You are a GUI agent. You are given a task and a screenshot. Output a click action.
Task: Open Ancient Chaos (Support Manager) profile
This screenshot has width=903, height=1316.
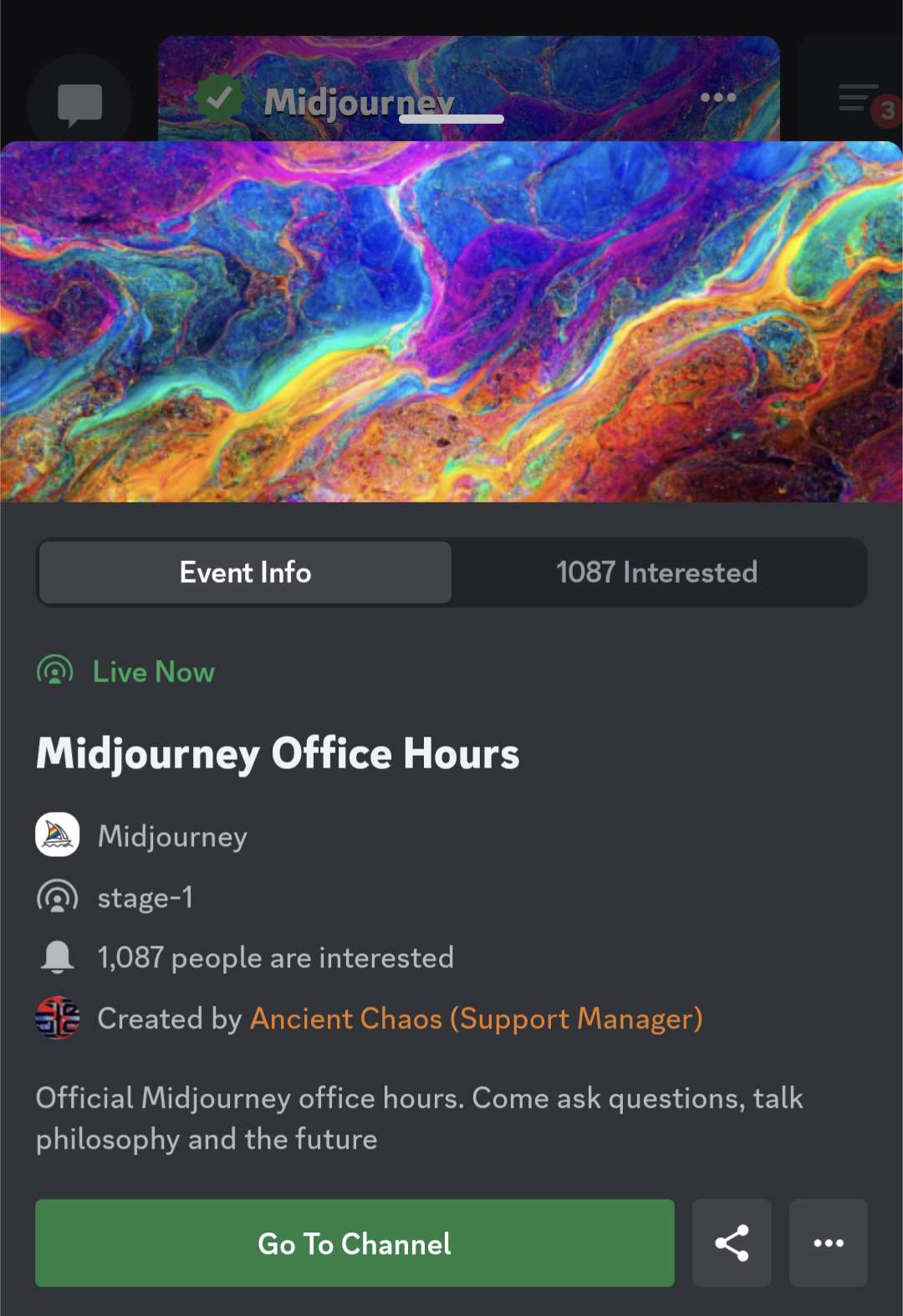tap(476, 1018)
